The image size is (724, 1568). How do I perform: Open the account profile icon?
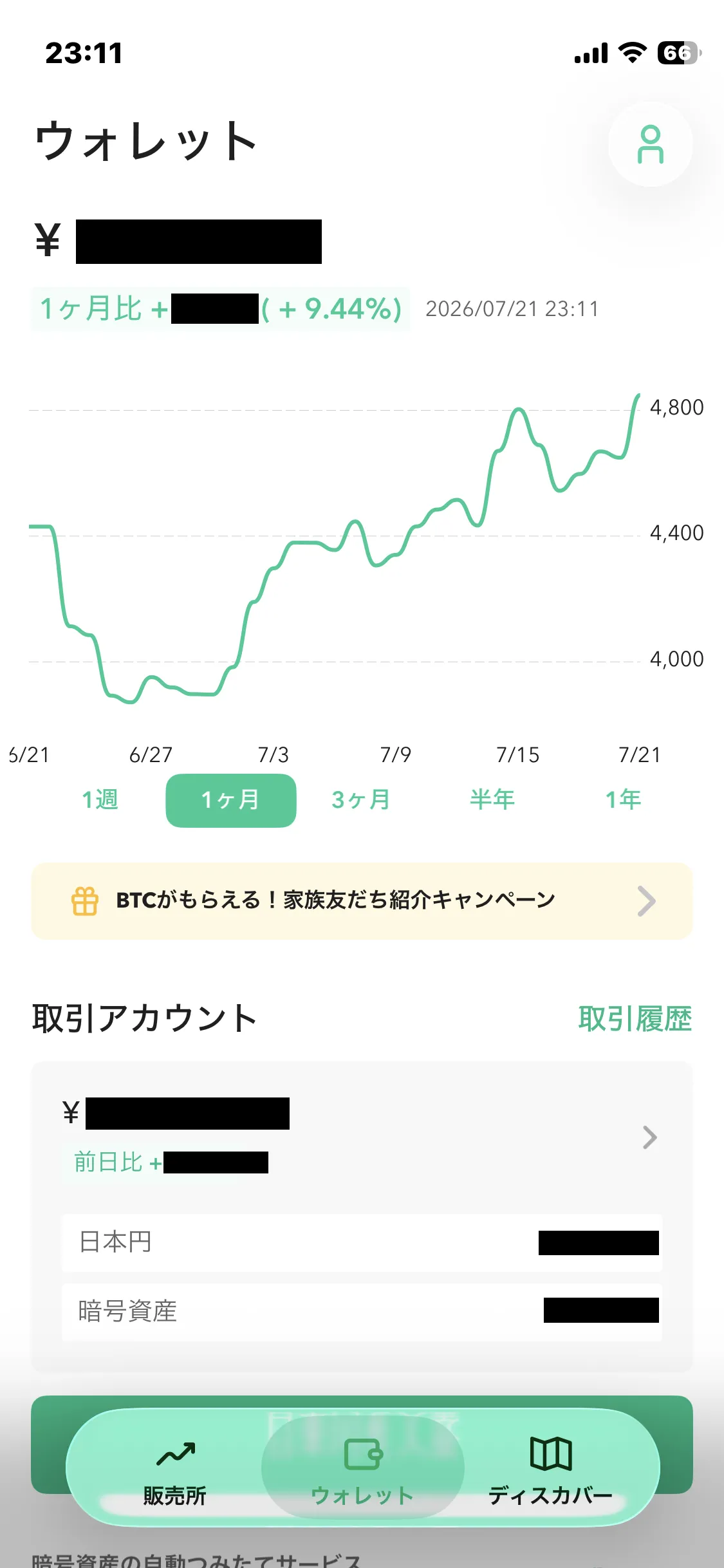tap(650, 144)
